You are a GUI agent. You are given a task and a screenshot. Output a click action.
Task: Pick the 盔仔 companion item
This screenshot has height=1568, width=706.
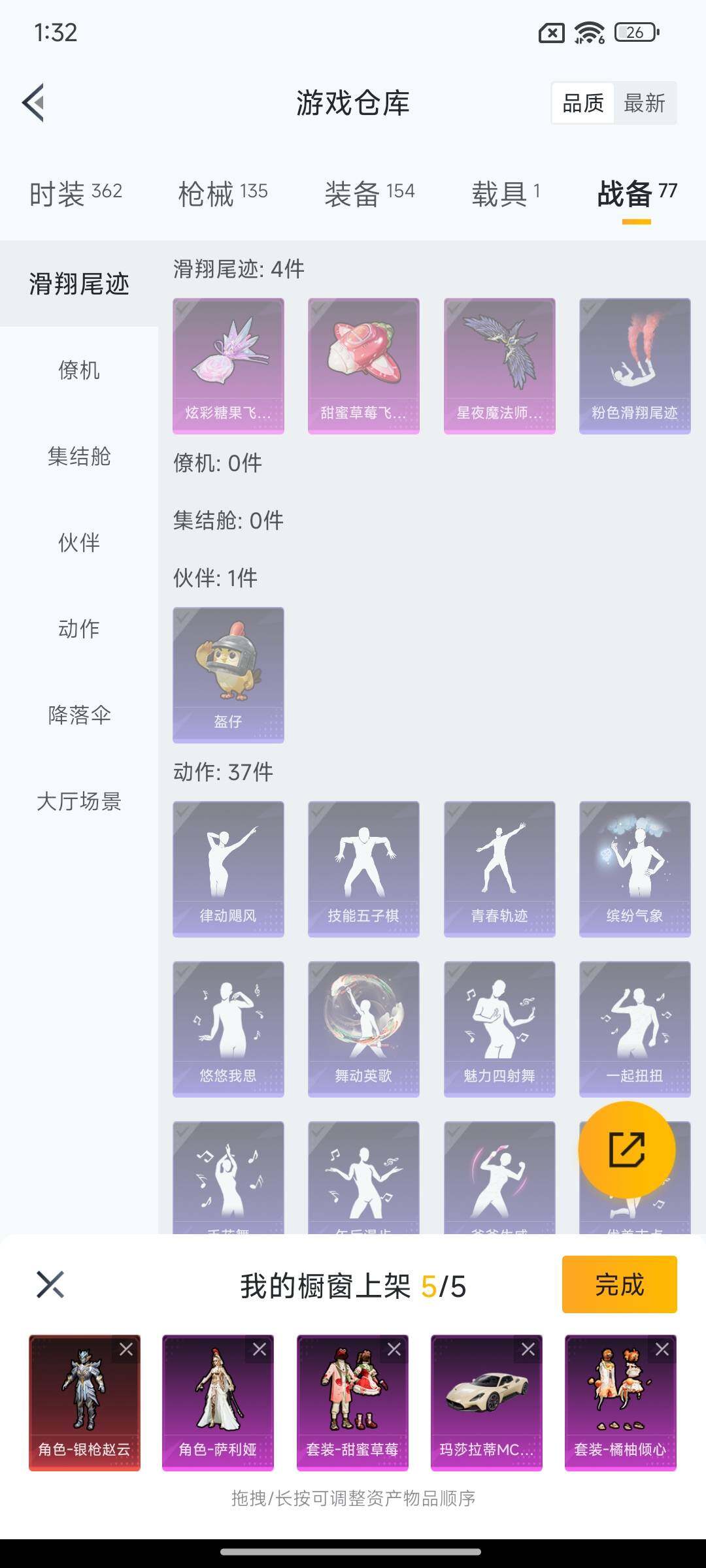[228, 674]
